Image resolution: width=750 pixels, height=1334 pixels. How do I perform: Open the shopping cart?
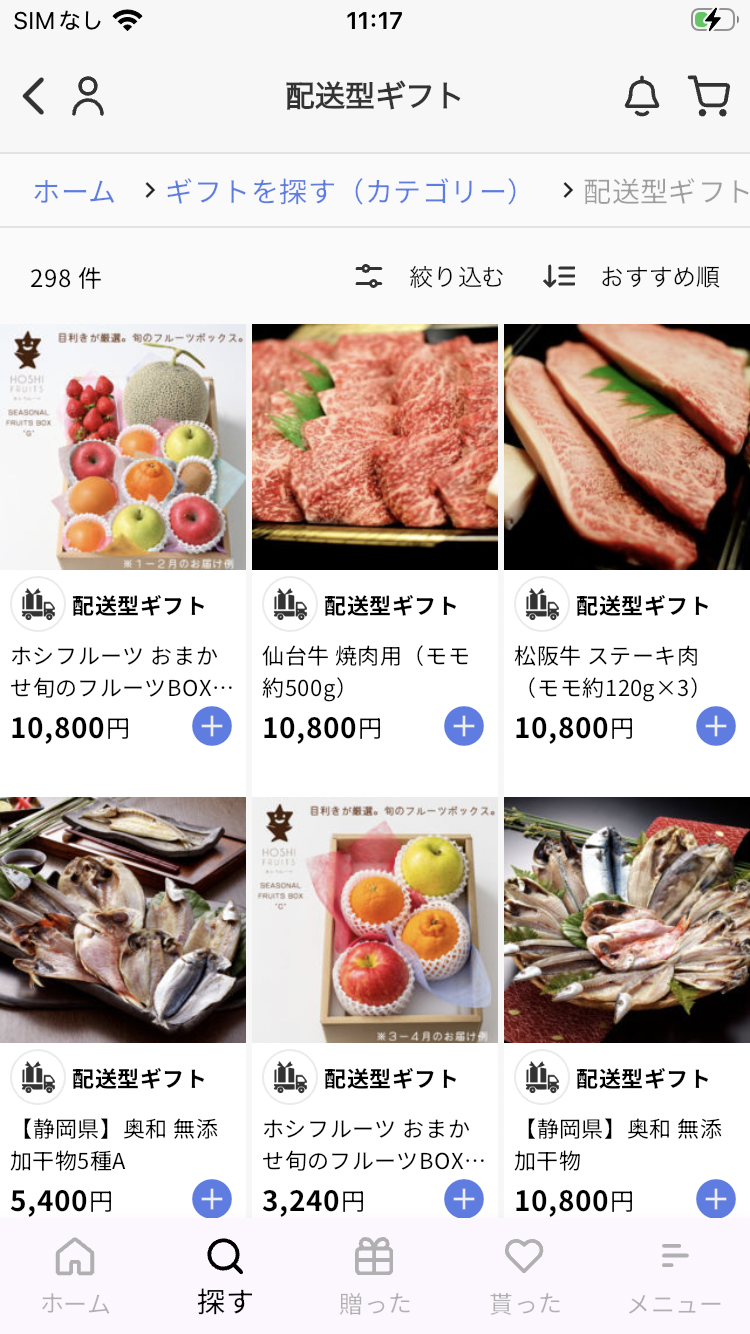click(x=709, y=97)
